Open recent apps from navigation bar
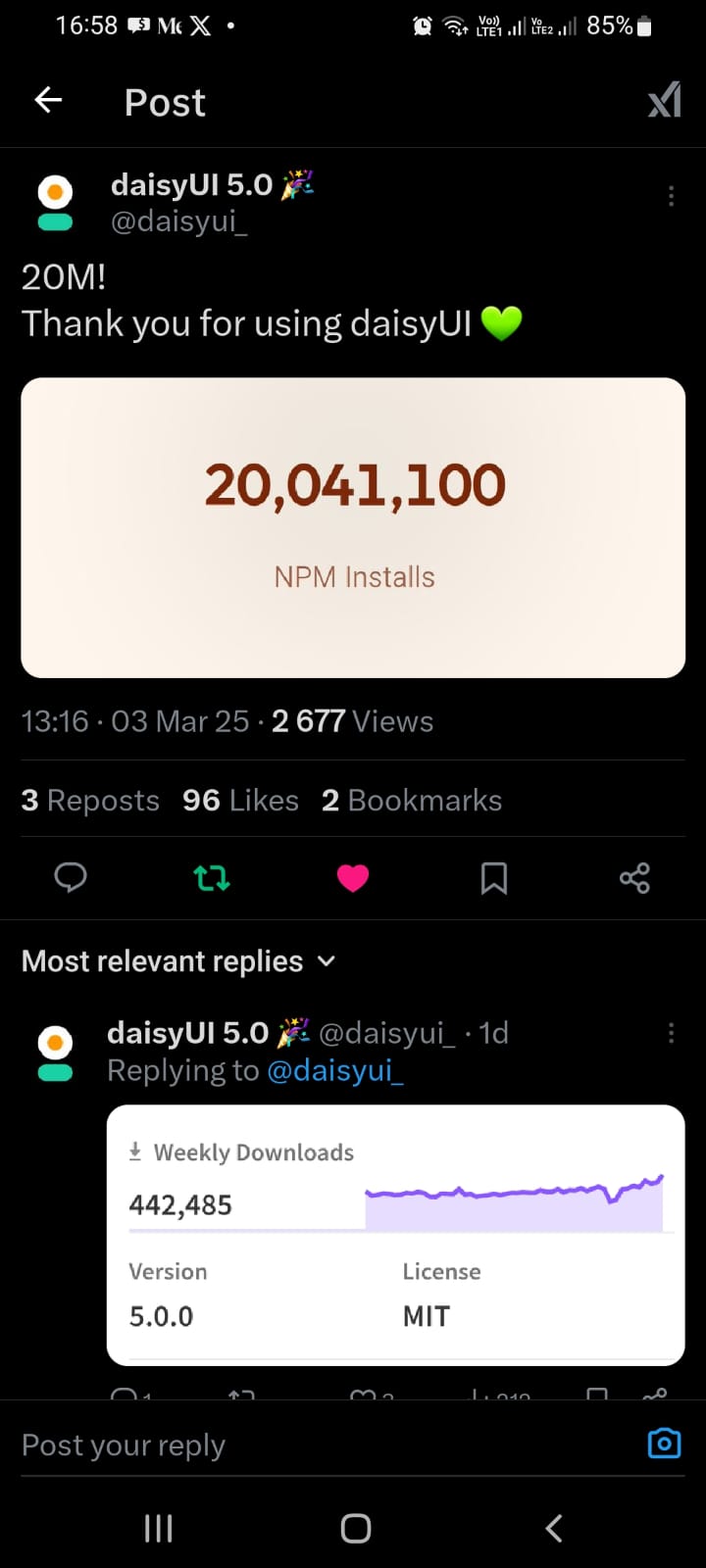Screen dimensions: 706x1568 [x=159, y=1528]
